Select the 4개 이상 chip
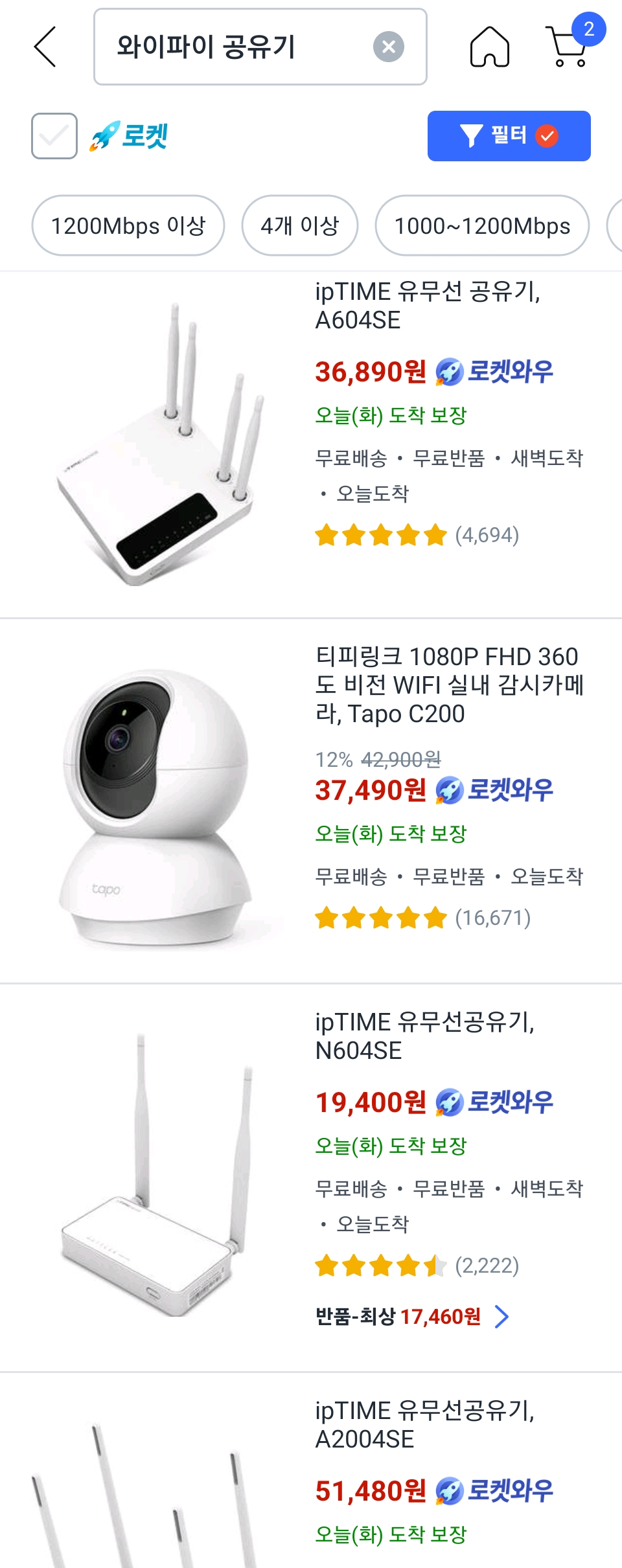This screenshot has height=1568, width=622. click(300, 225)
